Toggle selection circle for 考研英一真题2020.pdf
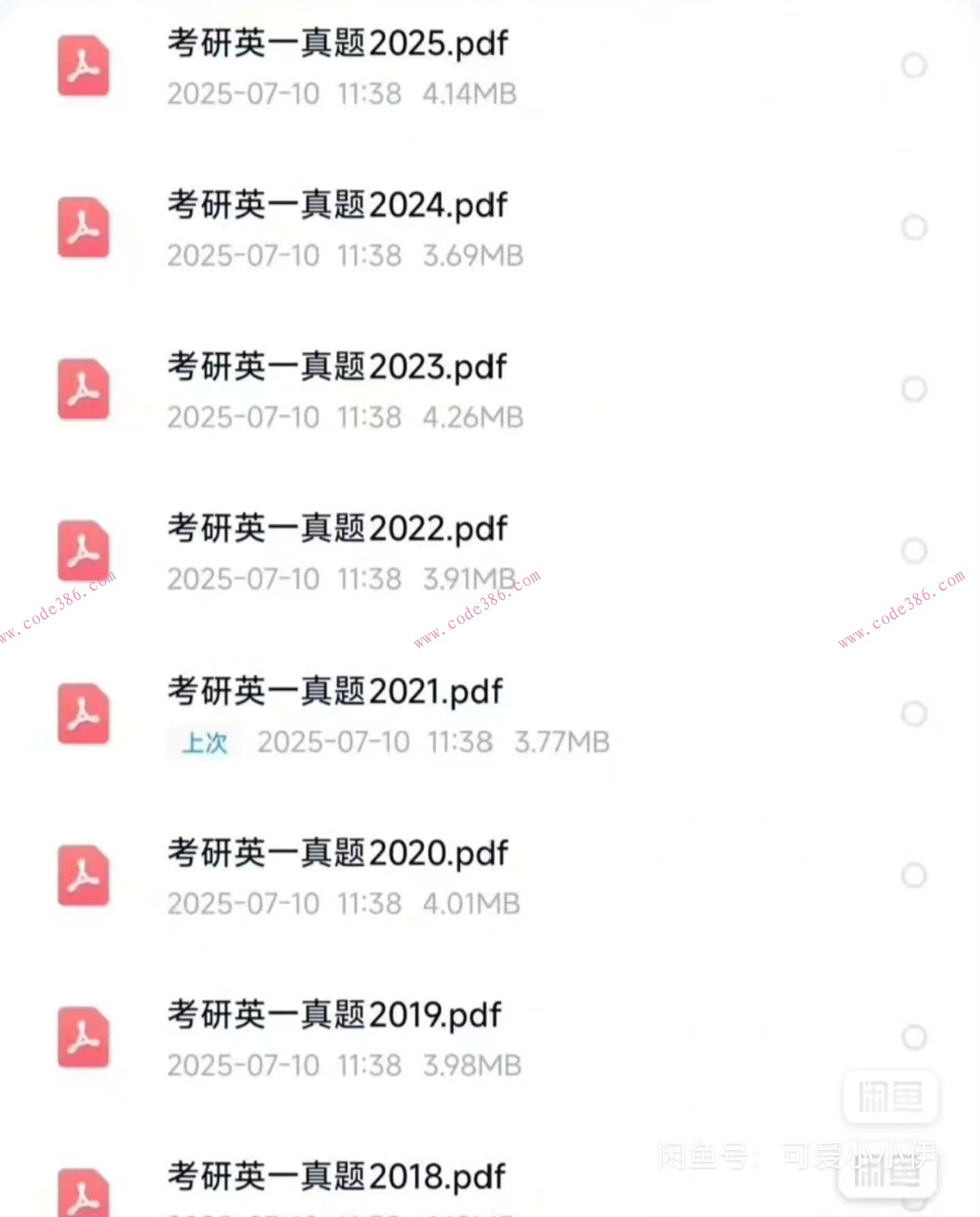The width and height of the screenshot is (980, 1217). pos(914,875)
